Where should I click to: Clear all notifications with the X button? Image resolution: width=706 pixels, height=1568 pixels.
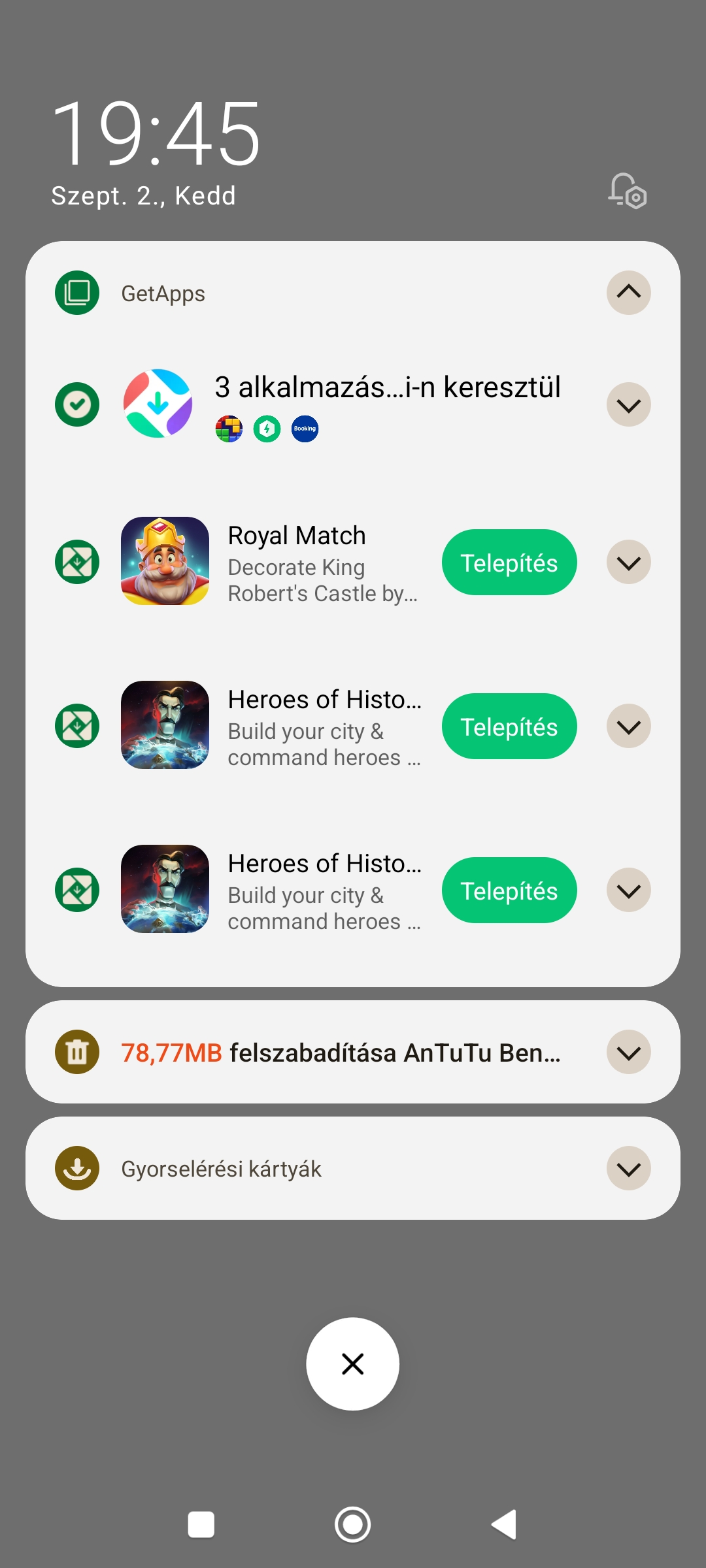click(352, 1364)
